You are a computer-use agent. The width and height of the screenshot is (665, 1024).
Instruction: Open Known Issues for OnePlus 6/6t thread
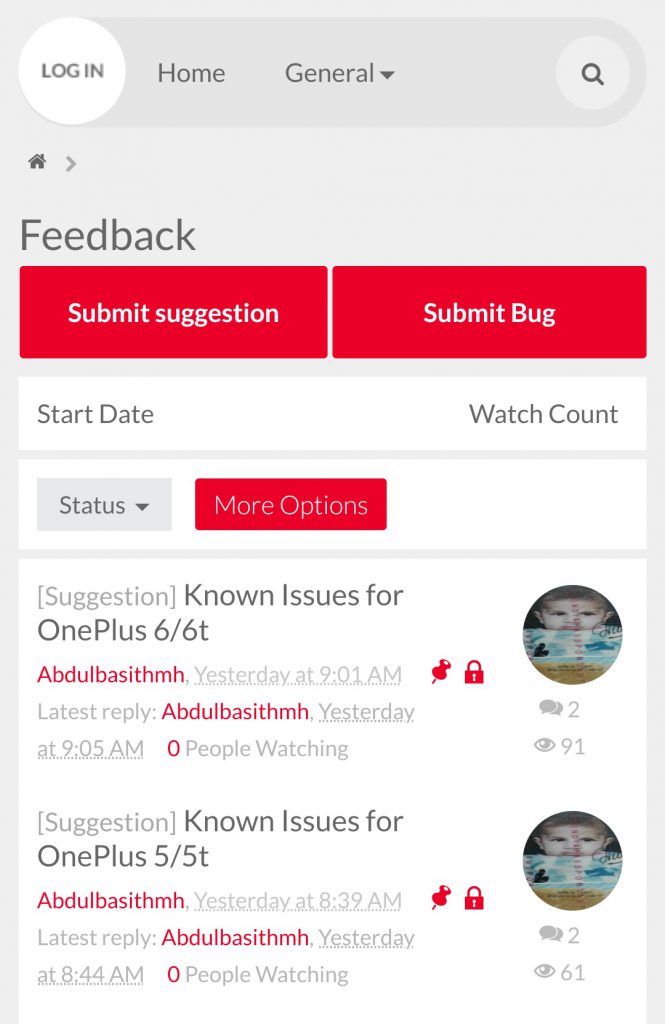(220, 612)
